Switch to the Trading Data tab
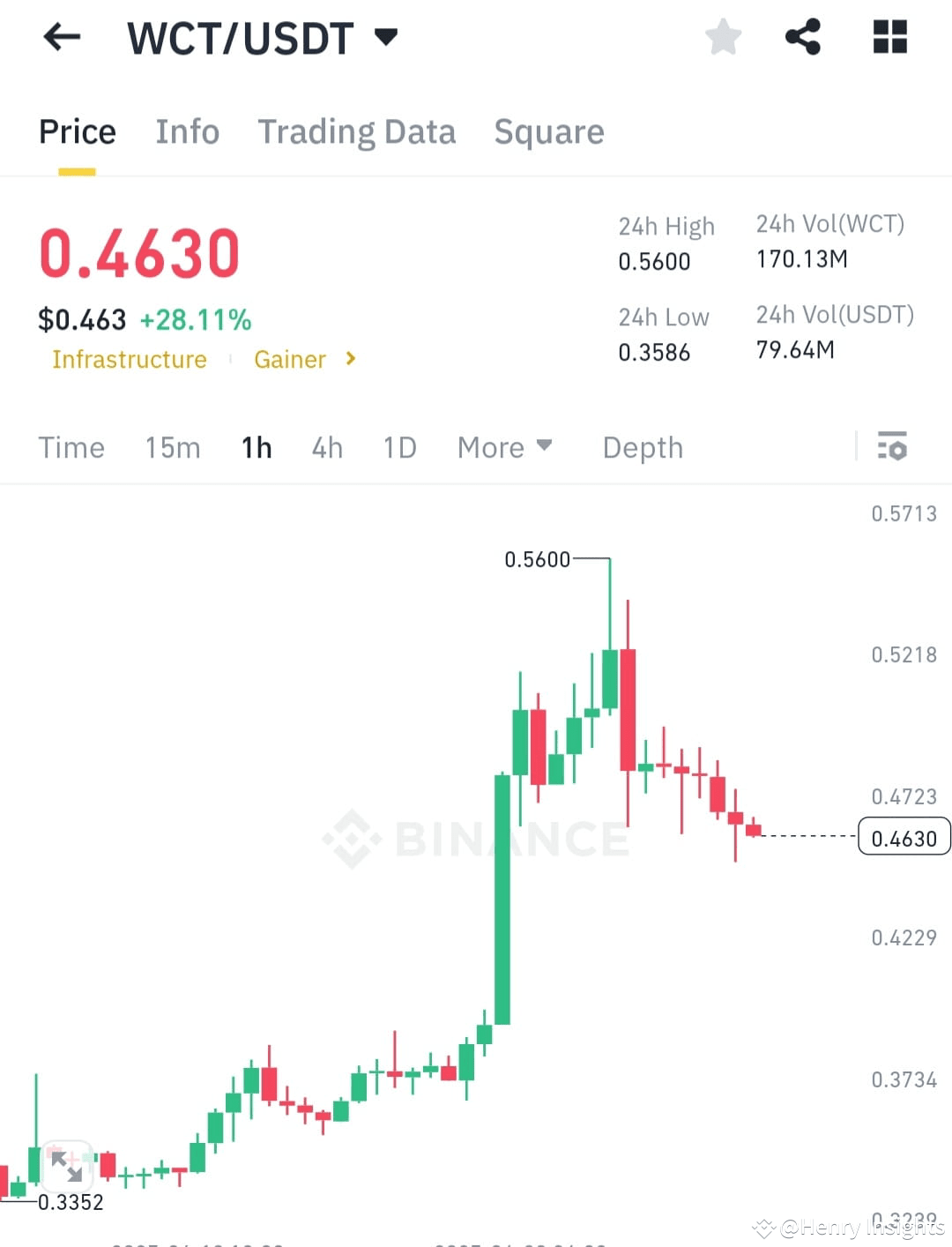This screenshot has height=1247, width=952. point(357,132)
